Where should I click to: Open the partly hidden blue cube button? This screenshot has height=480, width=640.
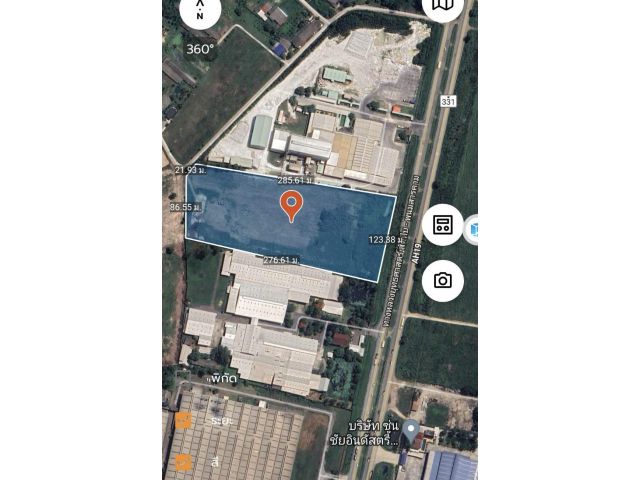pyautogui.click(x=472, y=229)
